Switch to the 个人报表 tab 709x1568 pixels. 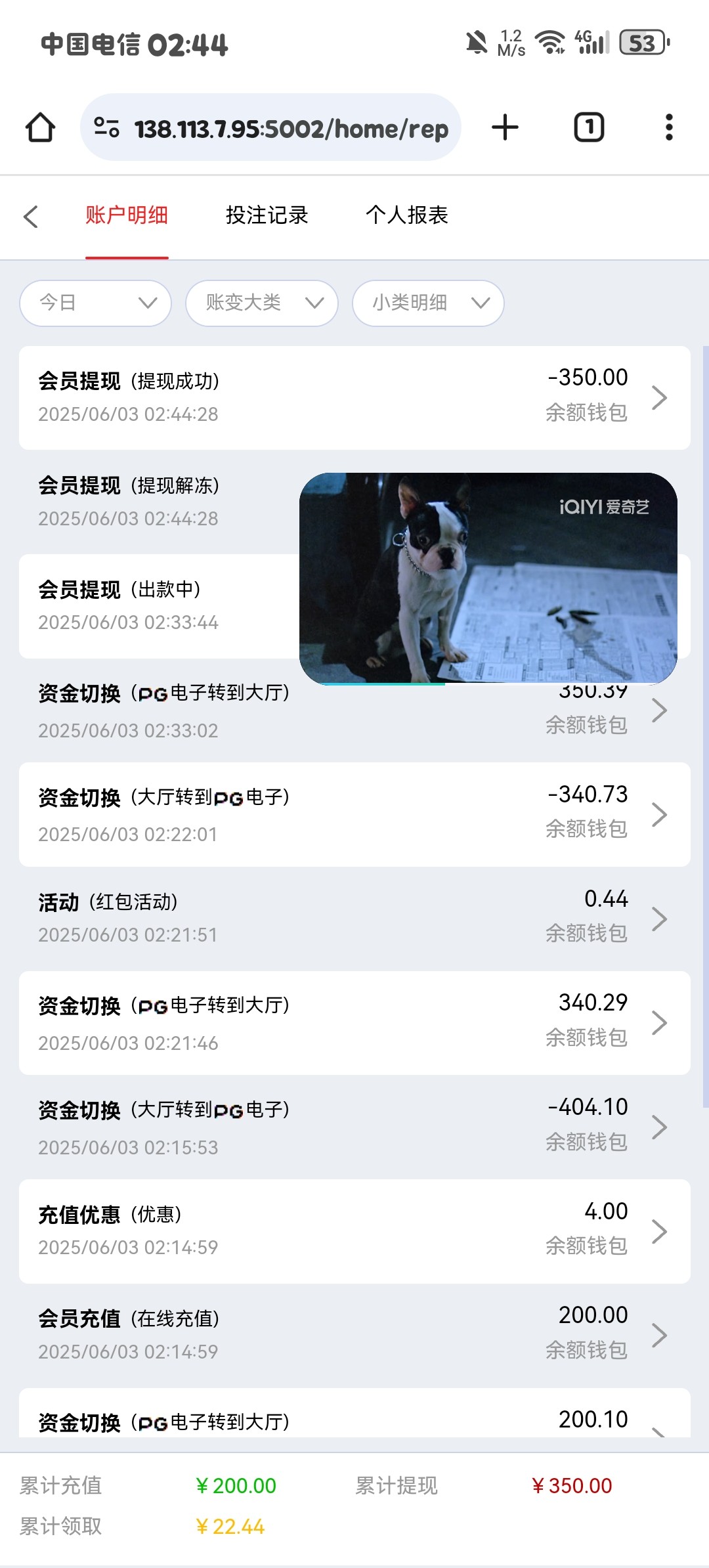(x=406, y=215)
